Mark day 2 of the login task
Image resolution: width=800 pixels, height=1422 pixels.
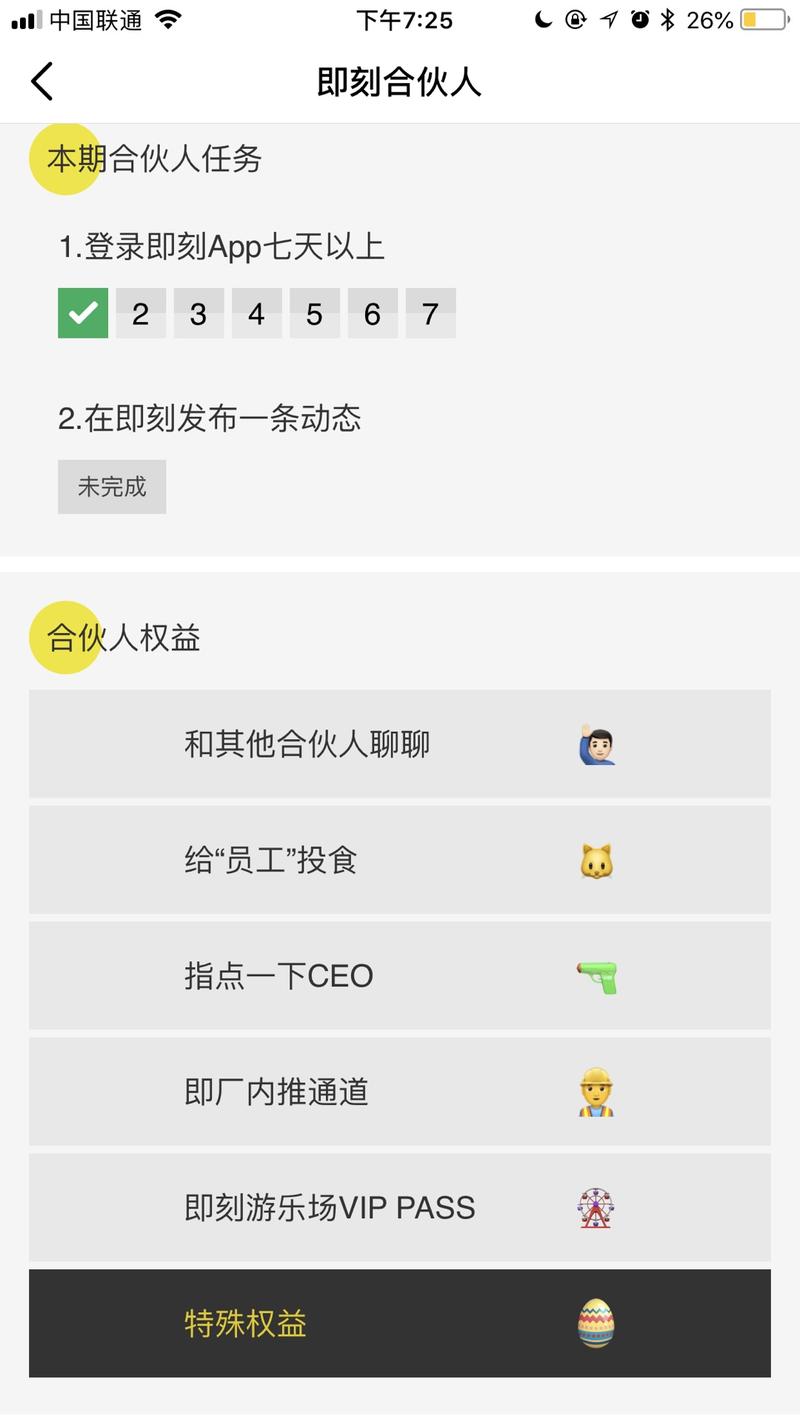point(140,313)
